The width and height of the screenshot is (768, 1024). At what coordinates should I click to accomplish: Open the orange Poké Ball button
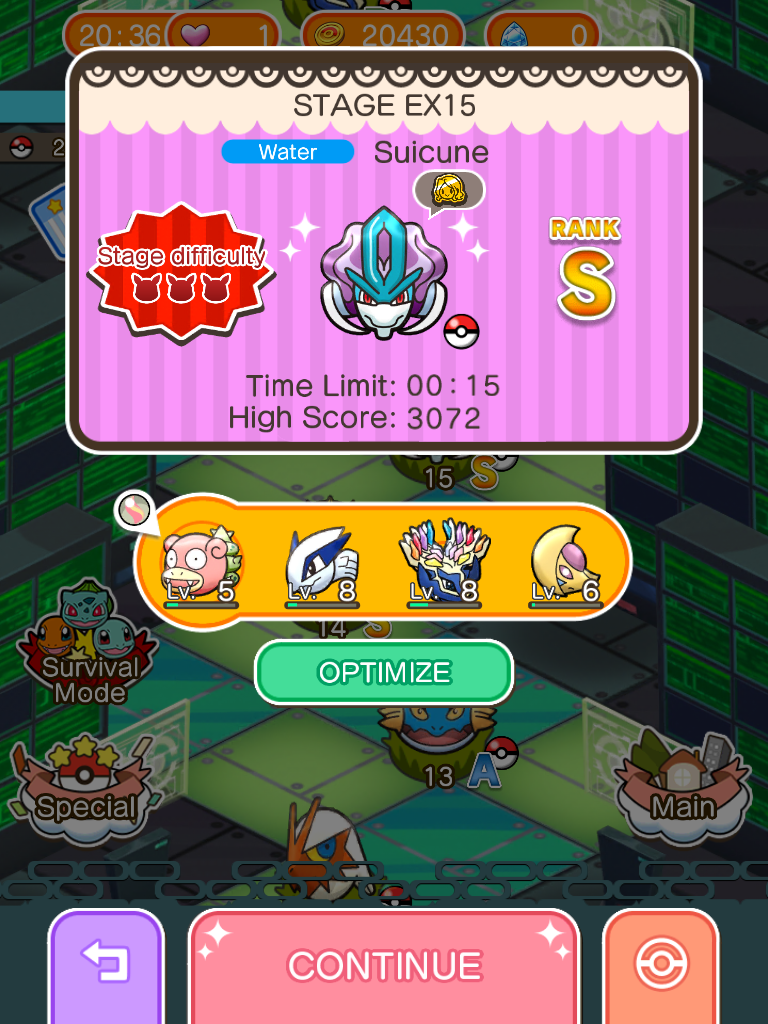[661, 964]
